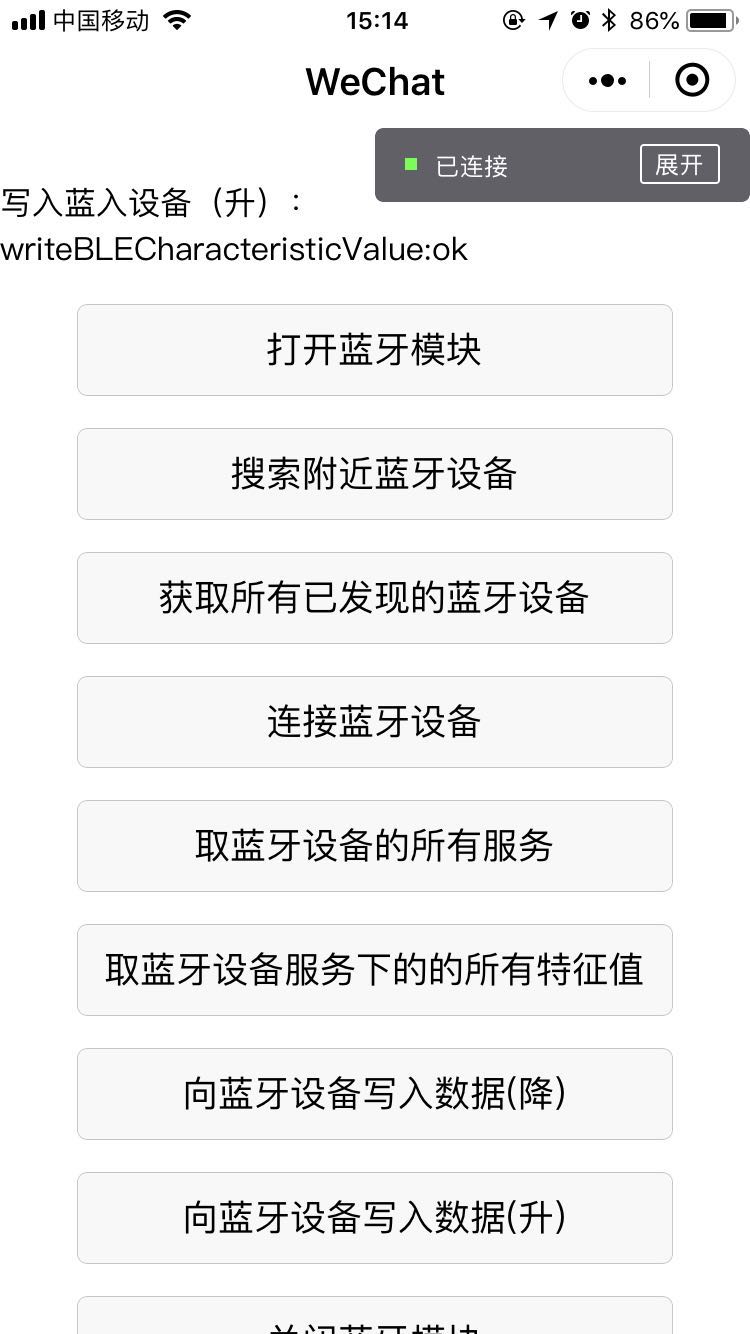
Task: Tap the green connected status dot
Action: [410, 164]
